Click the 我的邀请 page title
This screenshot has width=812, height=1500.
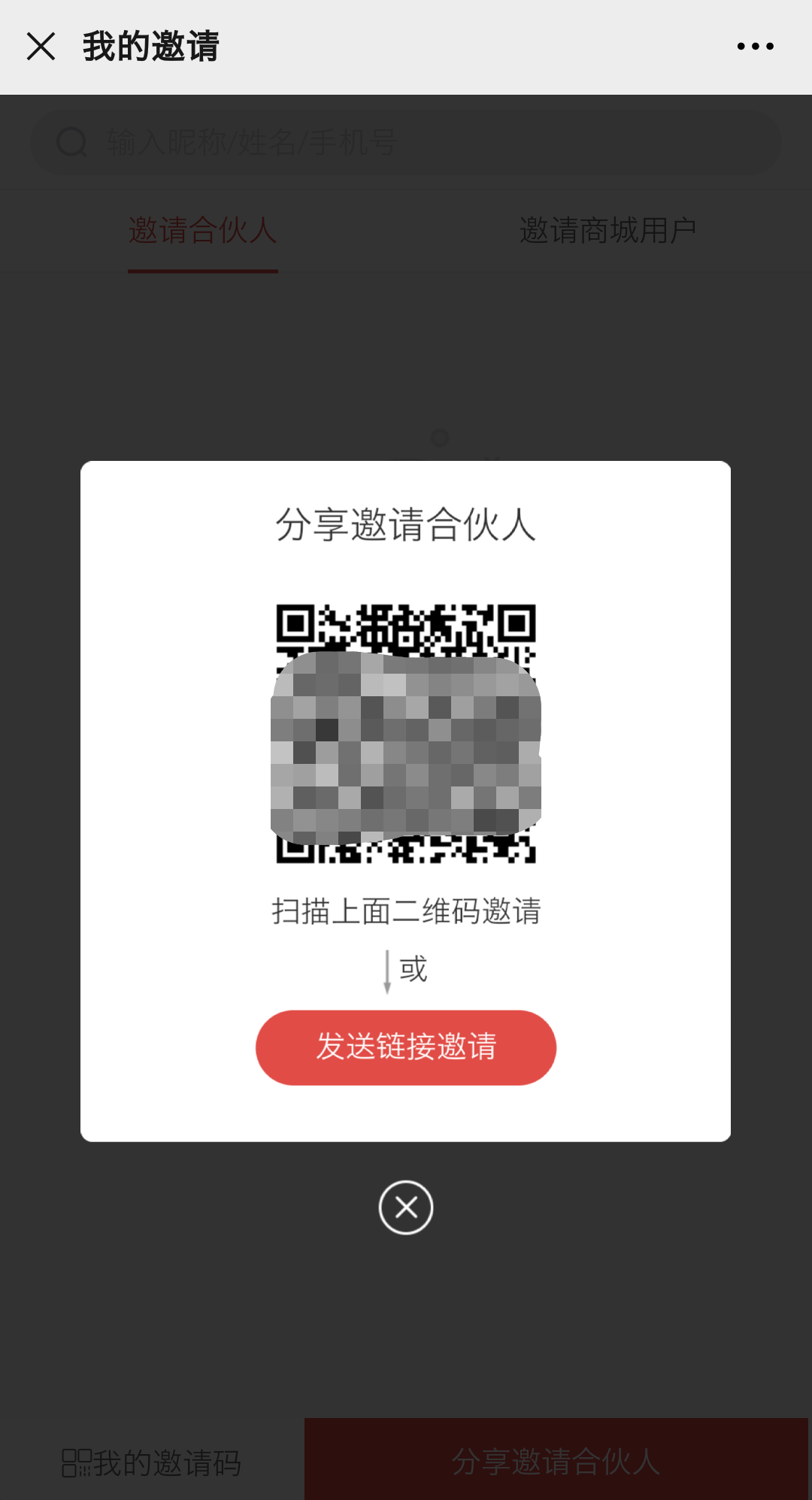(149, 46)
